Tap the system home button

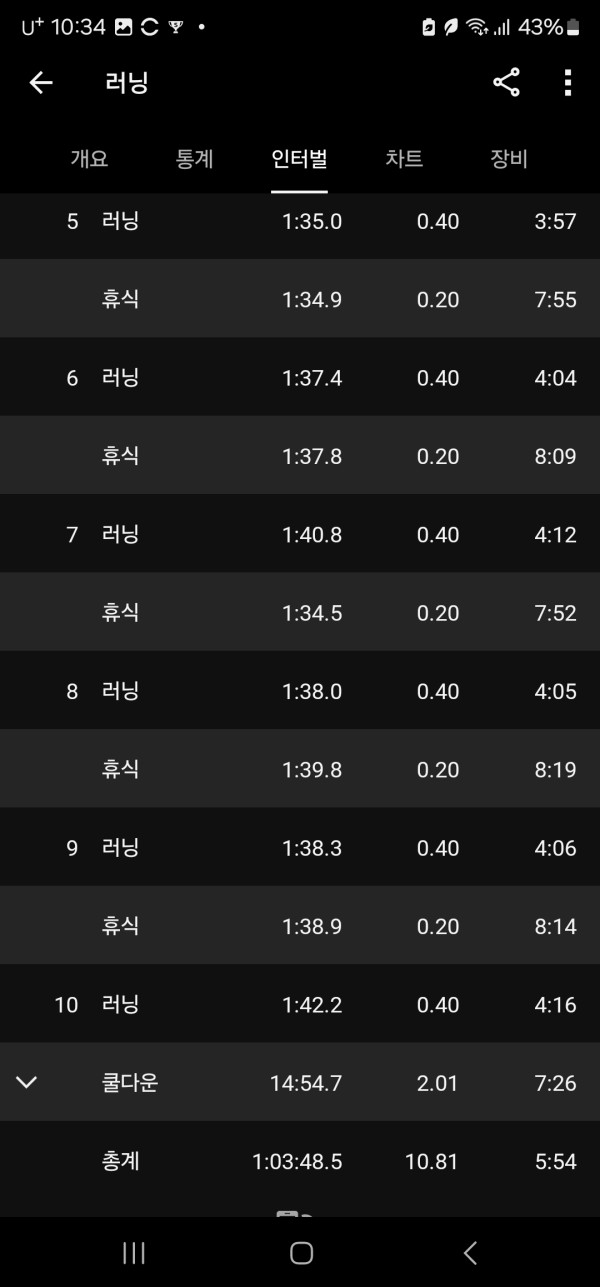pyautogui.click(x=301, y=1253)
